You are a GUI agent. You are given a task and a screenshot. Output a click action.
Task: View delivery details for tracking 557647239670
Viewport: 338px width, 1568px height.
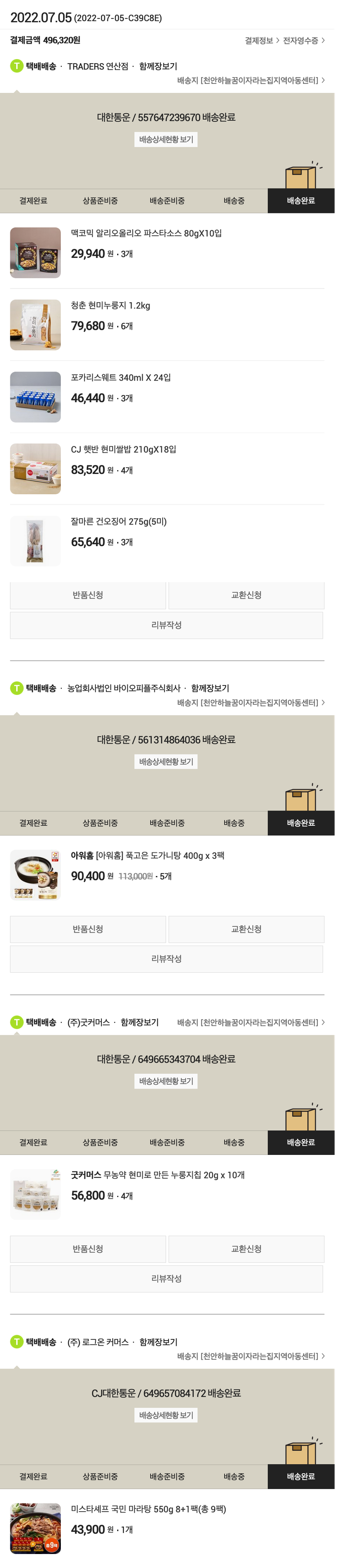(x=166, y=139)
